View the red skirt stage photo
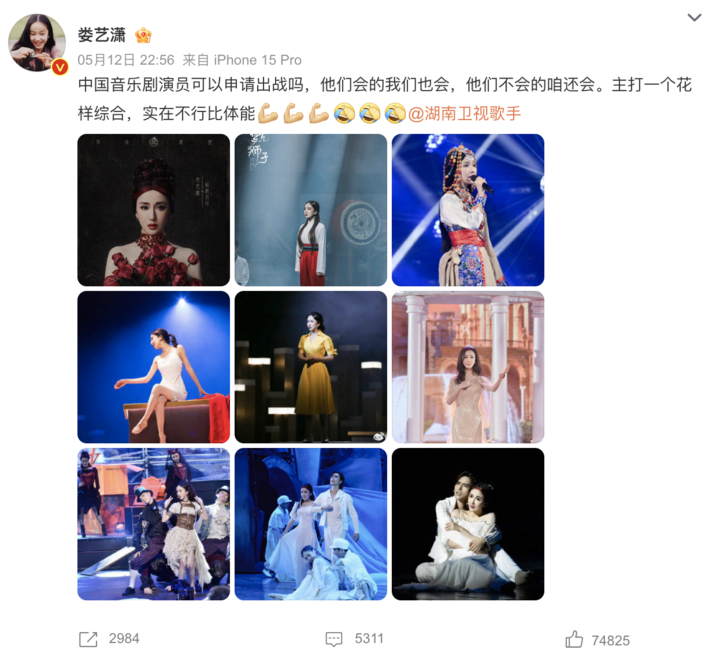This screenshot has width=720, height=650. pyautogui.click(x=310, y=210)
